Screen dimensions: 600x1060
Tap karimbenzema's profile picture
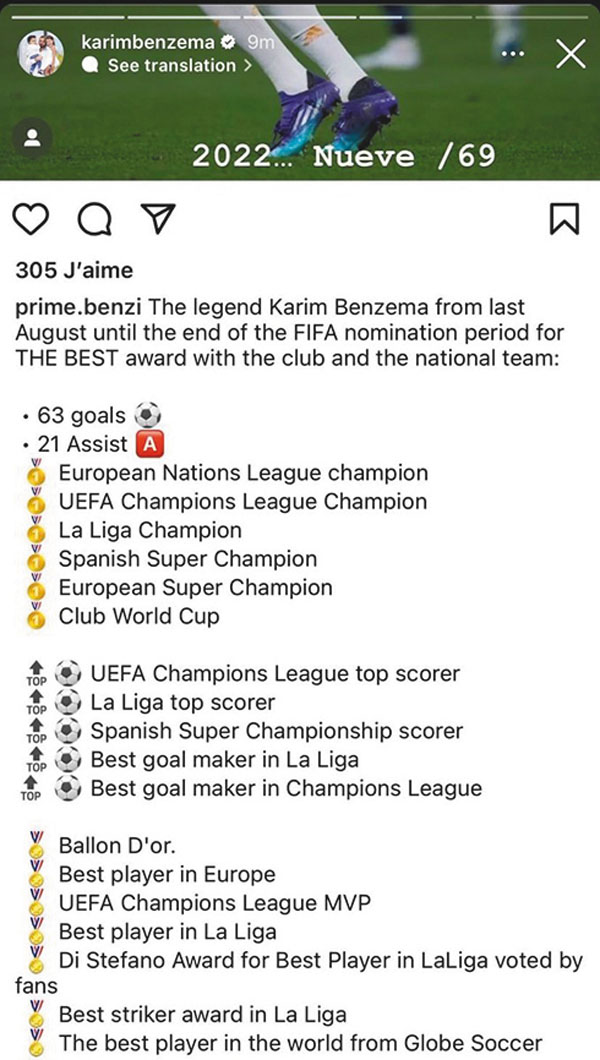coord(41,53)
